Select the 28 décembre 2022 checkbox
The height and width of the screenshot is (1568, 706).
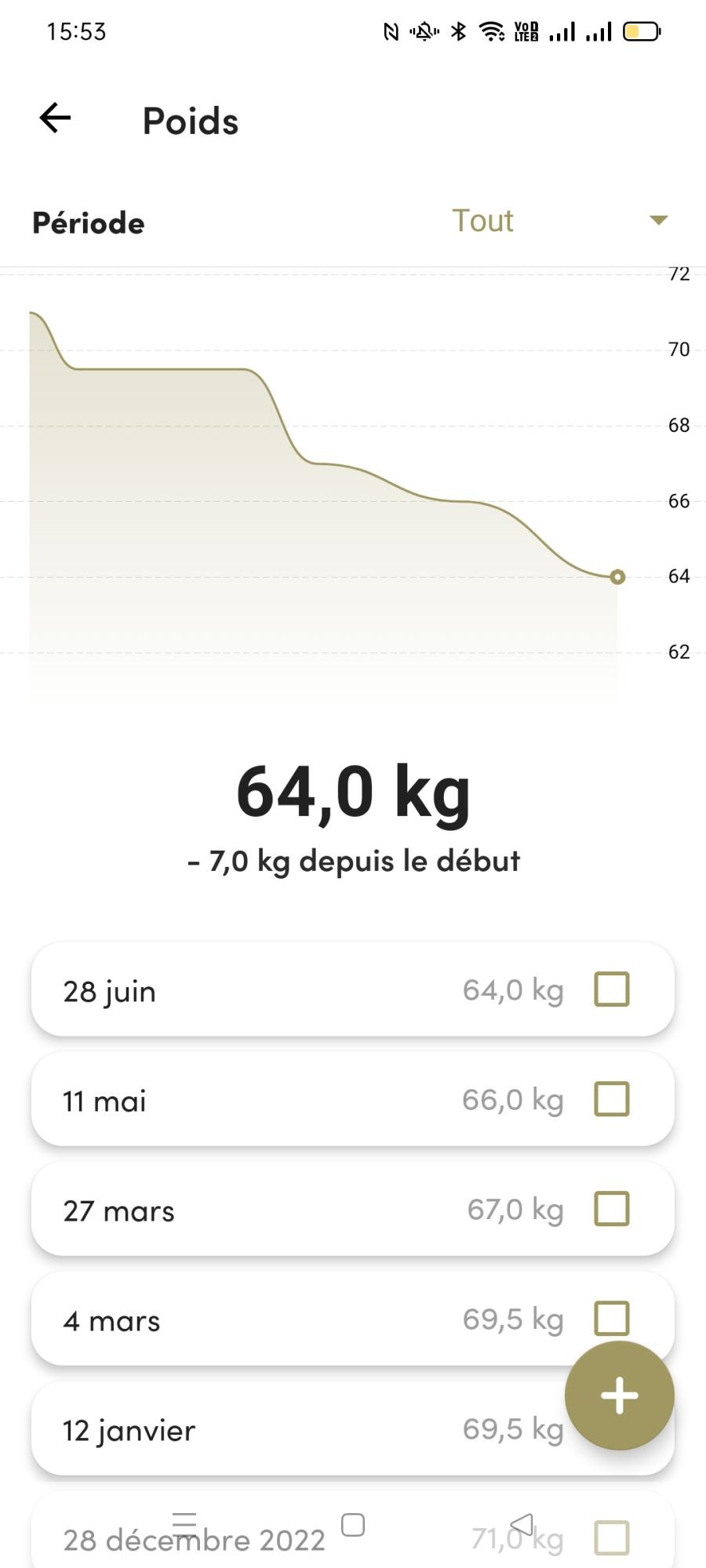[x=612, y=1538]
